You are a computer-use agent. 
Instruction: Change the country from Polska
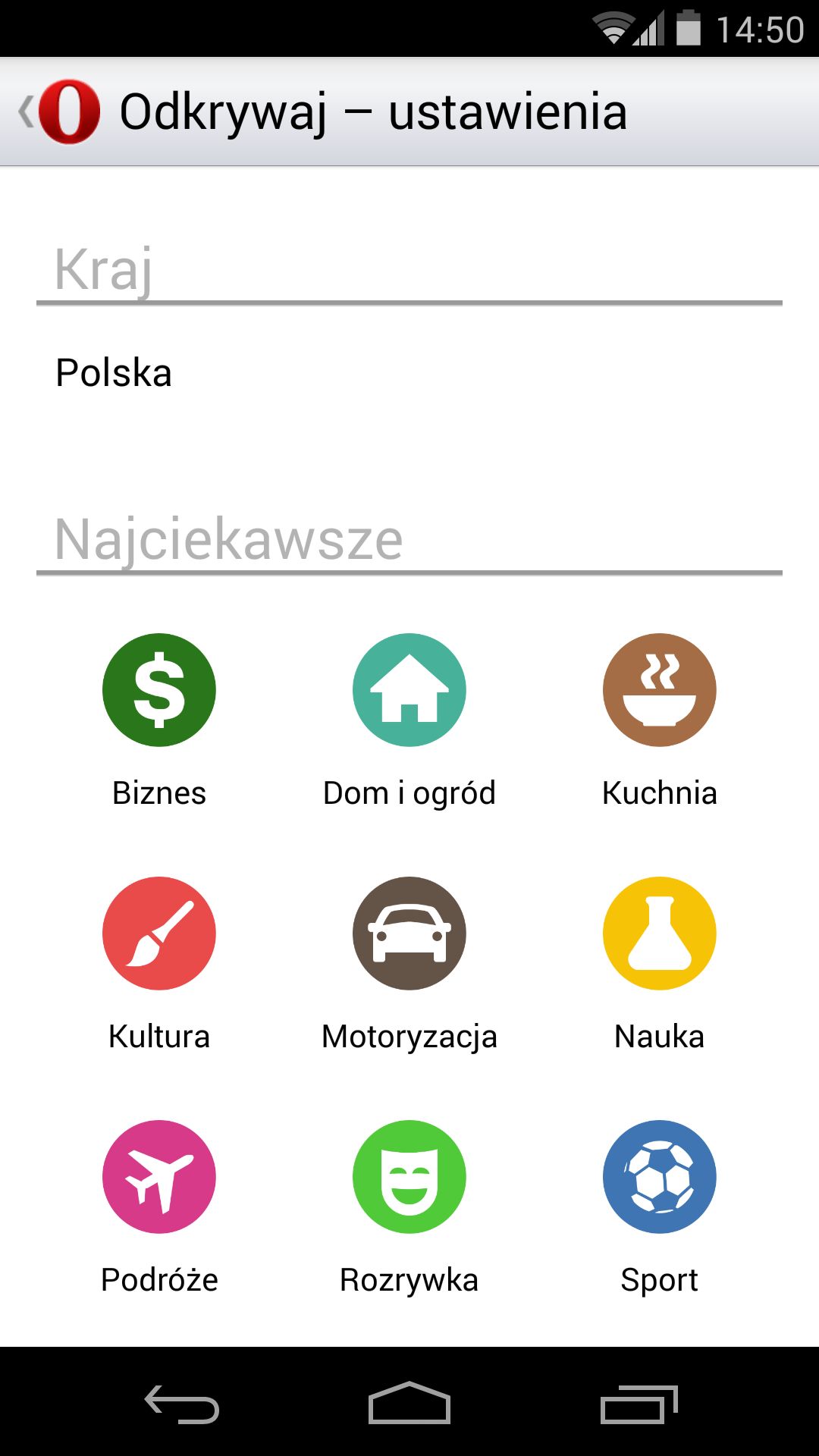point(409,373)
